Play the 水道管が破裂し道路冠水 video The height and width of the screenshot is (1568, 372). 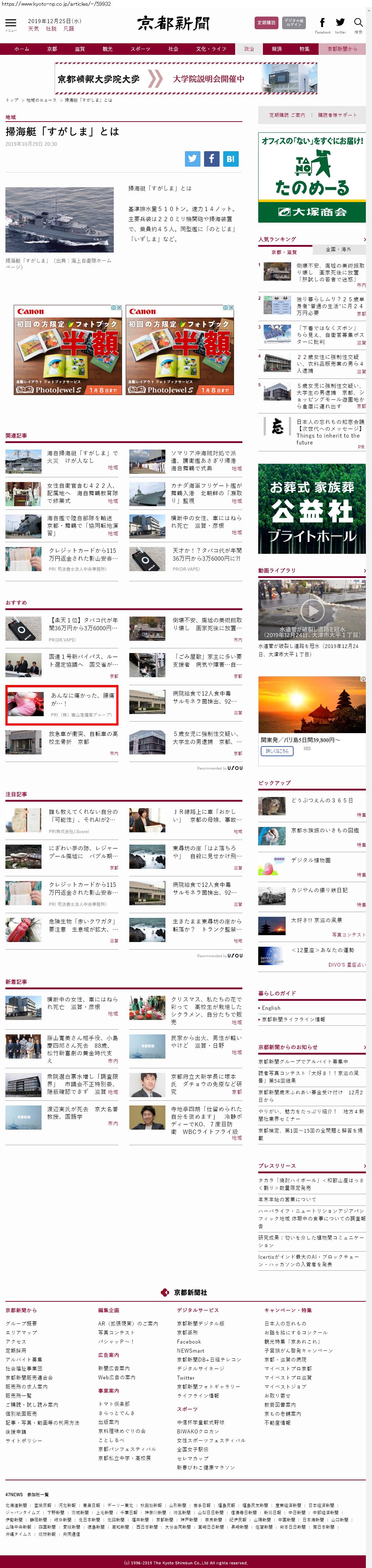(x=312, y=609)
